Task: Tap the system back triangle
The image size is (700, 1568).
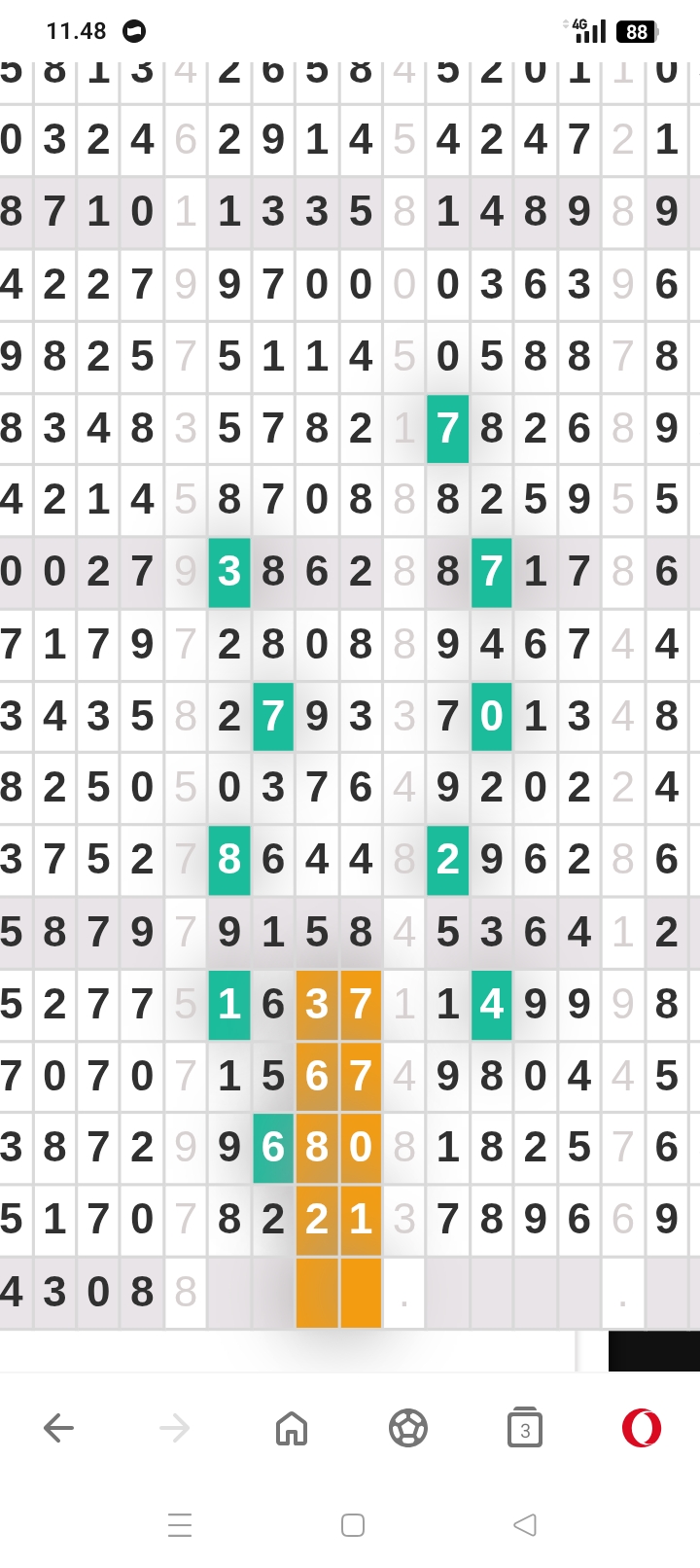Action: [525, 1524]
